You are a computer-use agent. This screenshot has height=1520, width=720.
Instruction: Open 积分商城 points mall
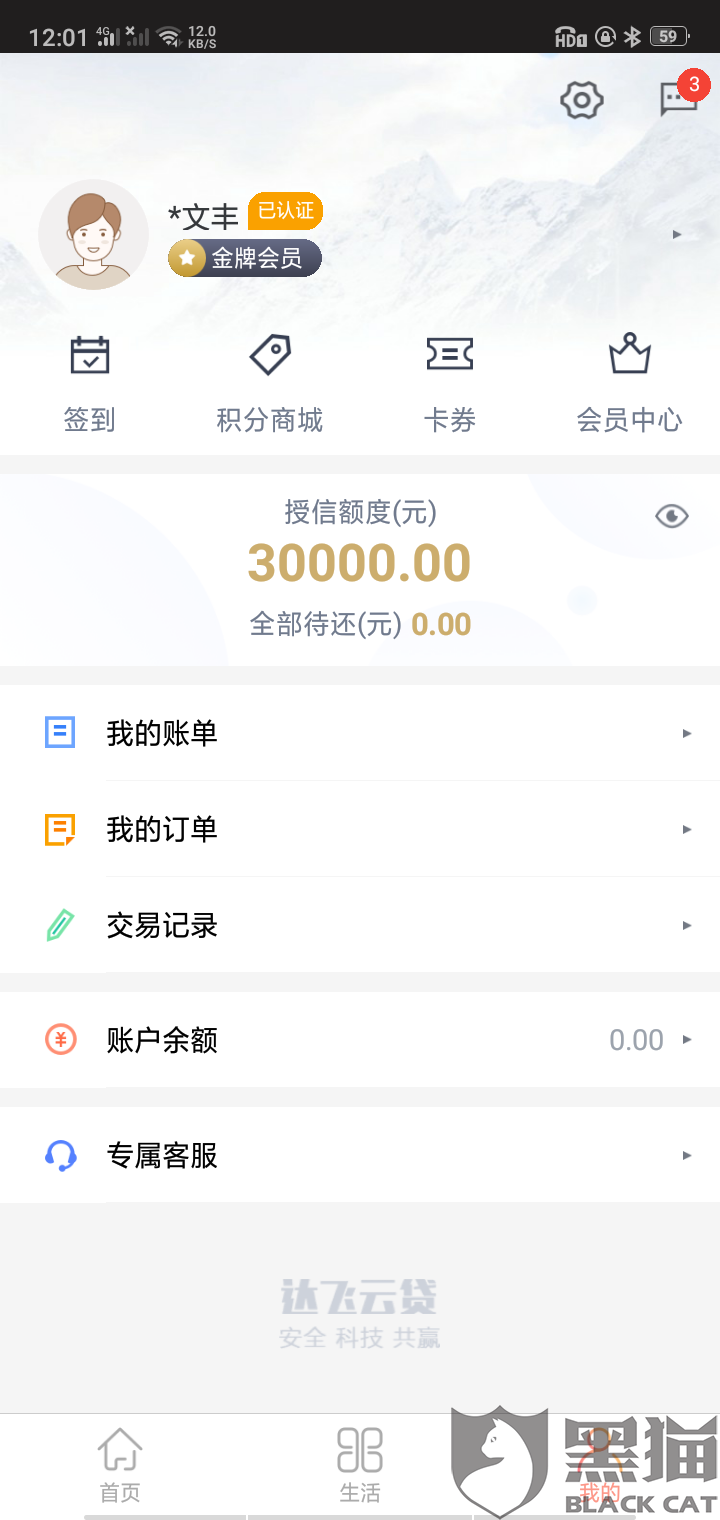click(270, 384)
